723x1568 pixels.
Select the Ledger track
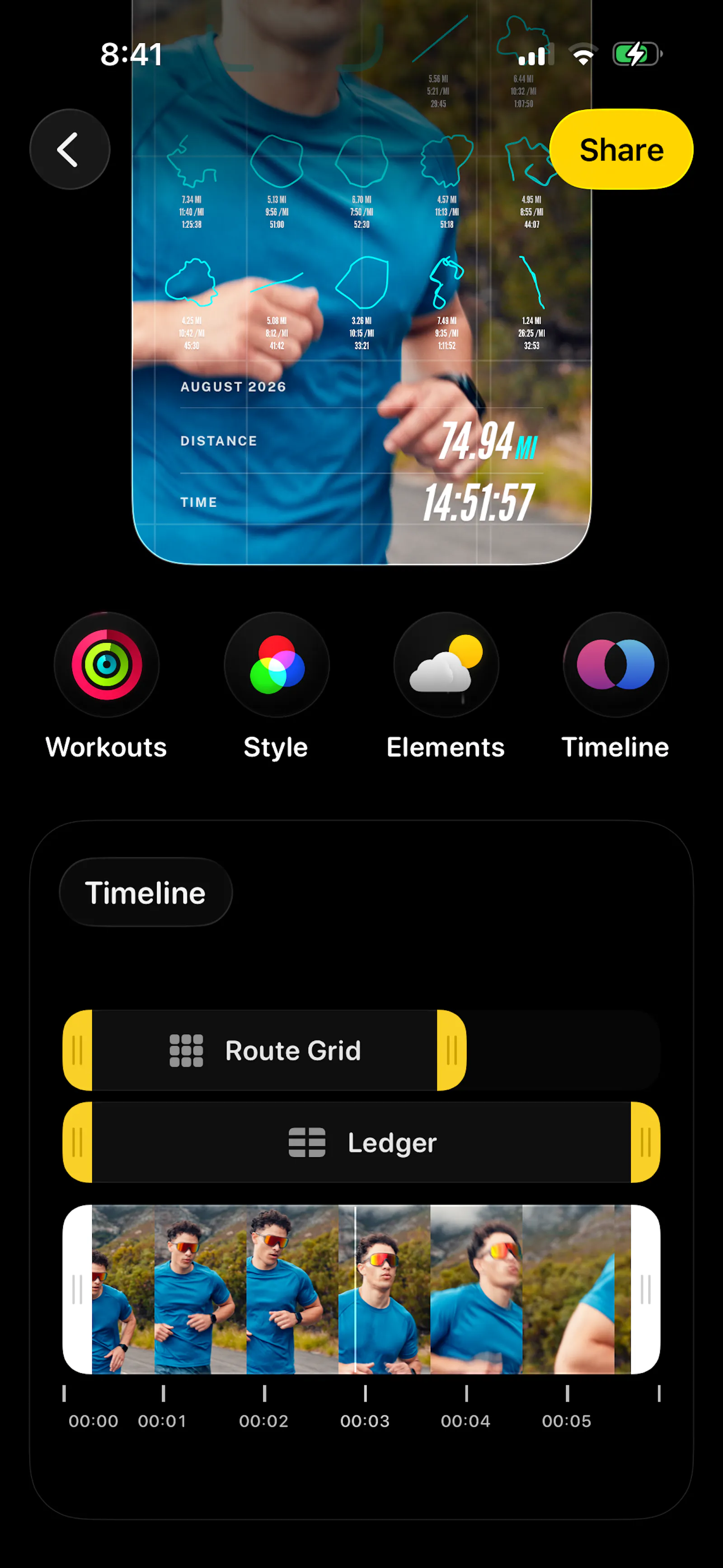click(361, 1142)
